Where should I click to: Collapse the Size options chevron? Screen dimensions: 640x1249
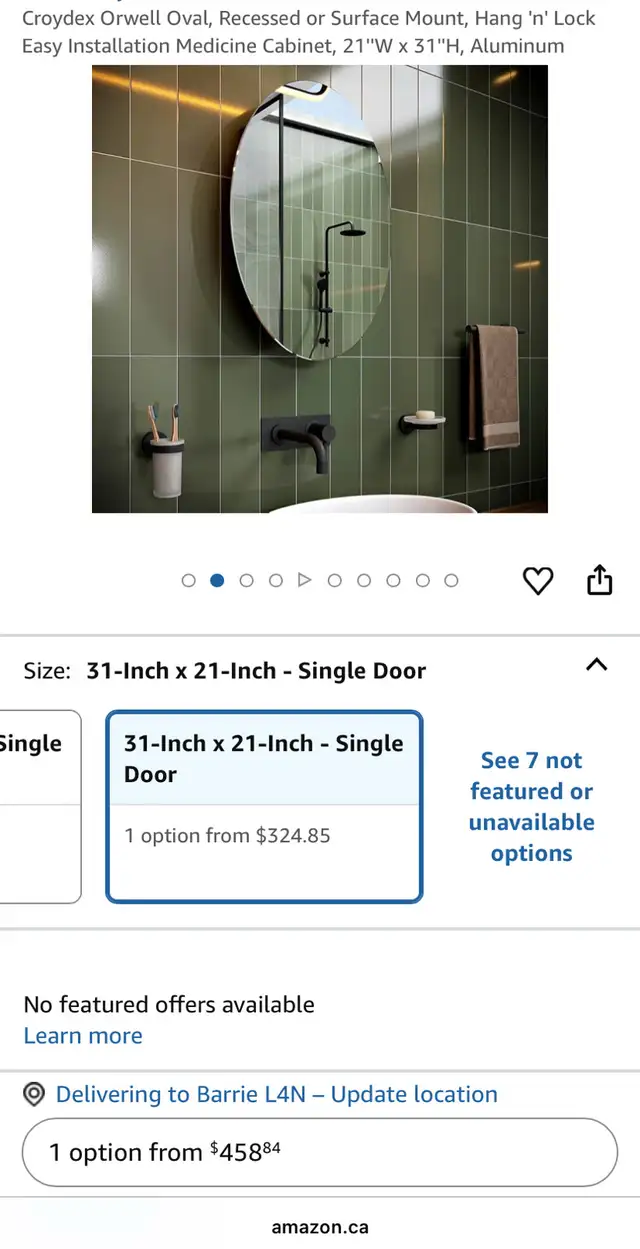click(596, 664)
